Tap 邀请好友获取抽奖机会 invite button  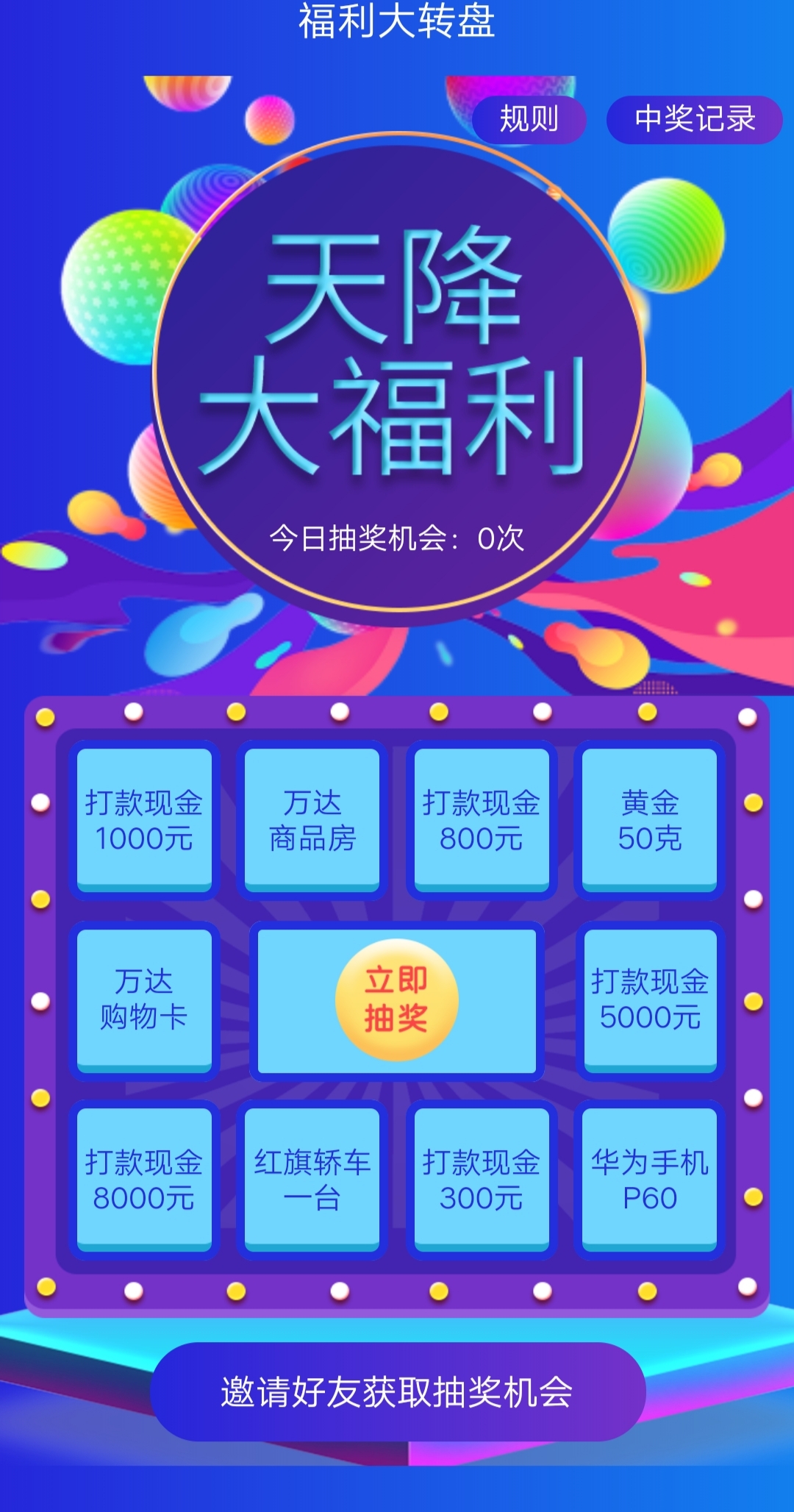click(x=397, y=1391)
